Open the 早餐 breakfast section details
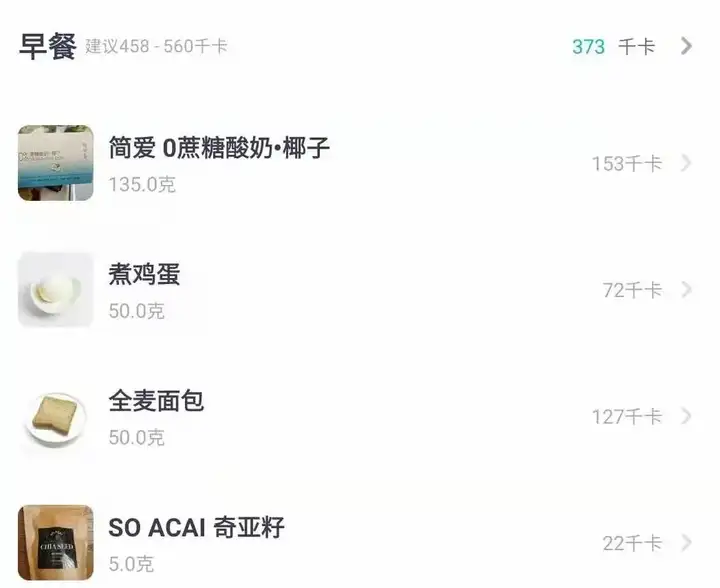Viewport: 720px width, 588px height. pos(685,46)
